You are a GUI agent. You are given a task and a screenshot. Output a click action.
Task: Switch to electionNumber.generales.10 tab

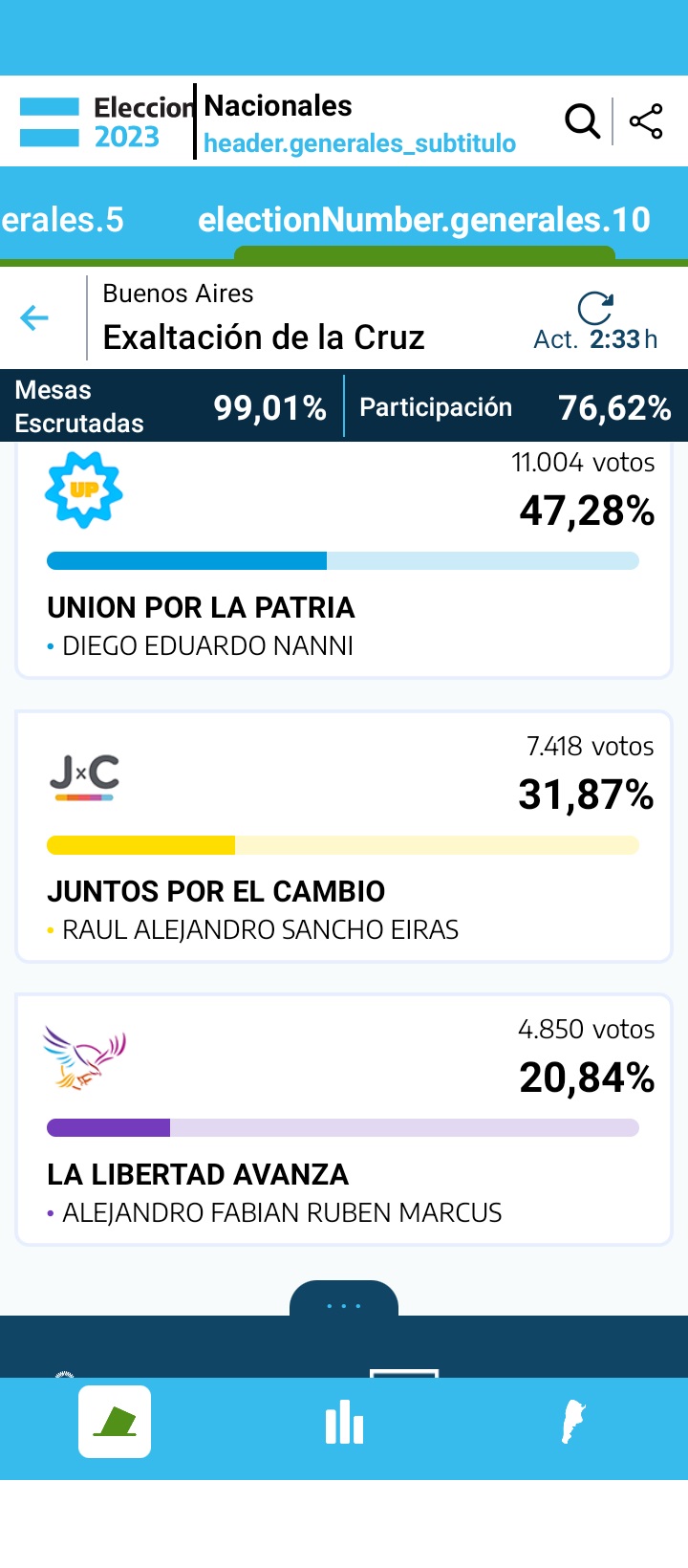click(424, 220)
